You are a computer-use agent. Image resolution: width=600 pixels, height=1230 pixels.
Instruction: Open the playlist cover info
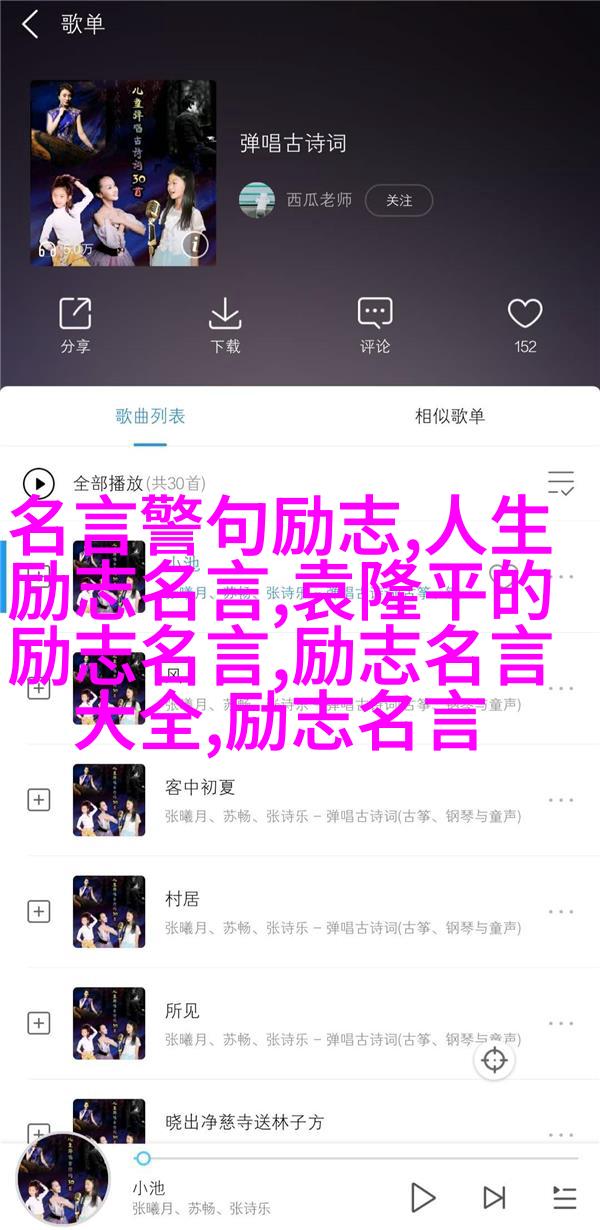[195, 244]
